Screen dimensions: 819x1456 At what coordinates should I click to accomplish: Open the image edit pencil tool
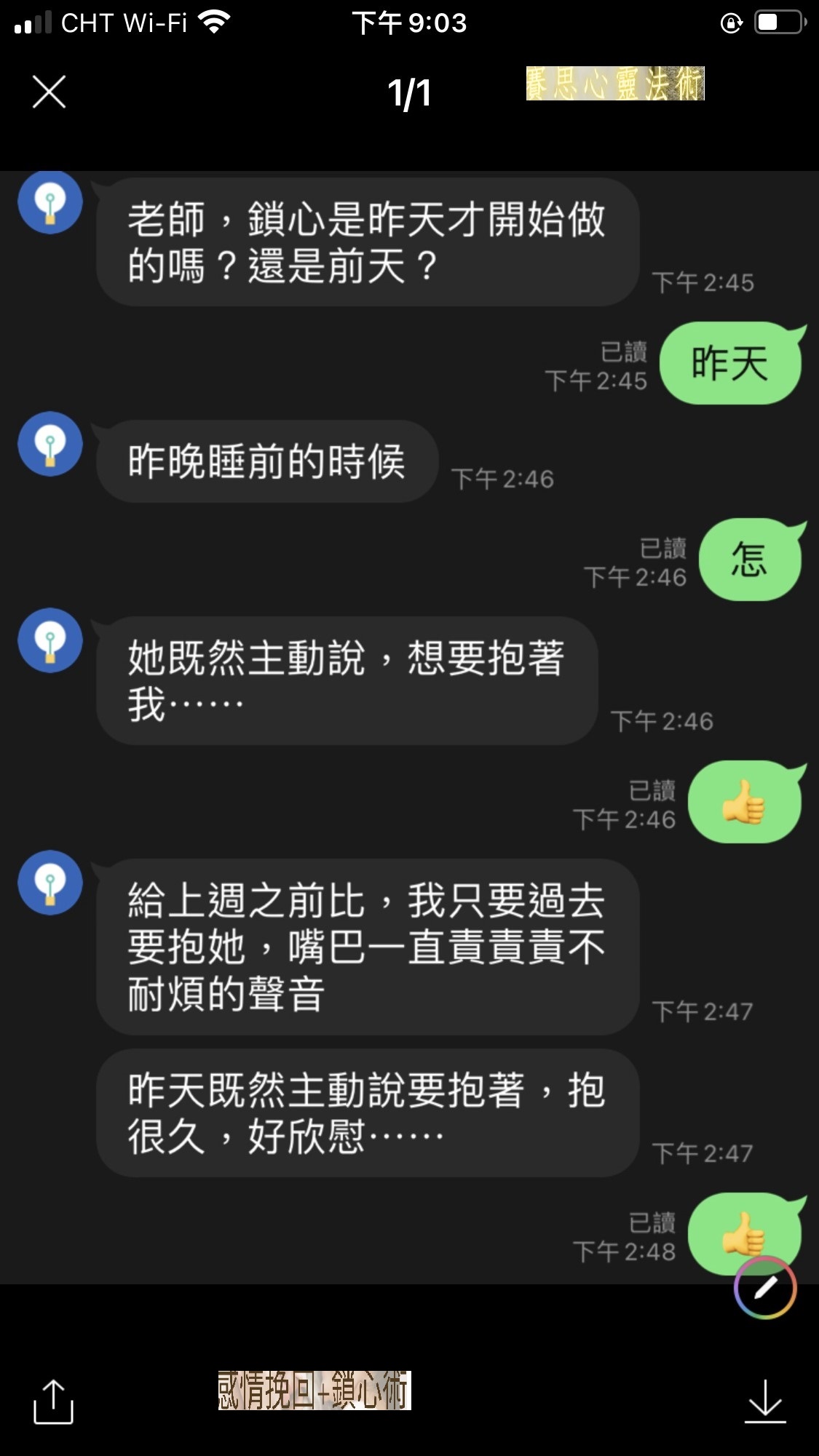pyautogui.click(x=765, y=1288)
